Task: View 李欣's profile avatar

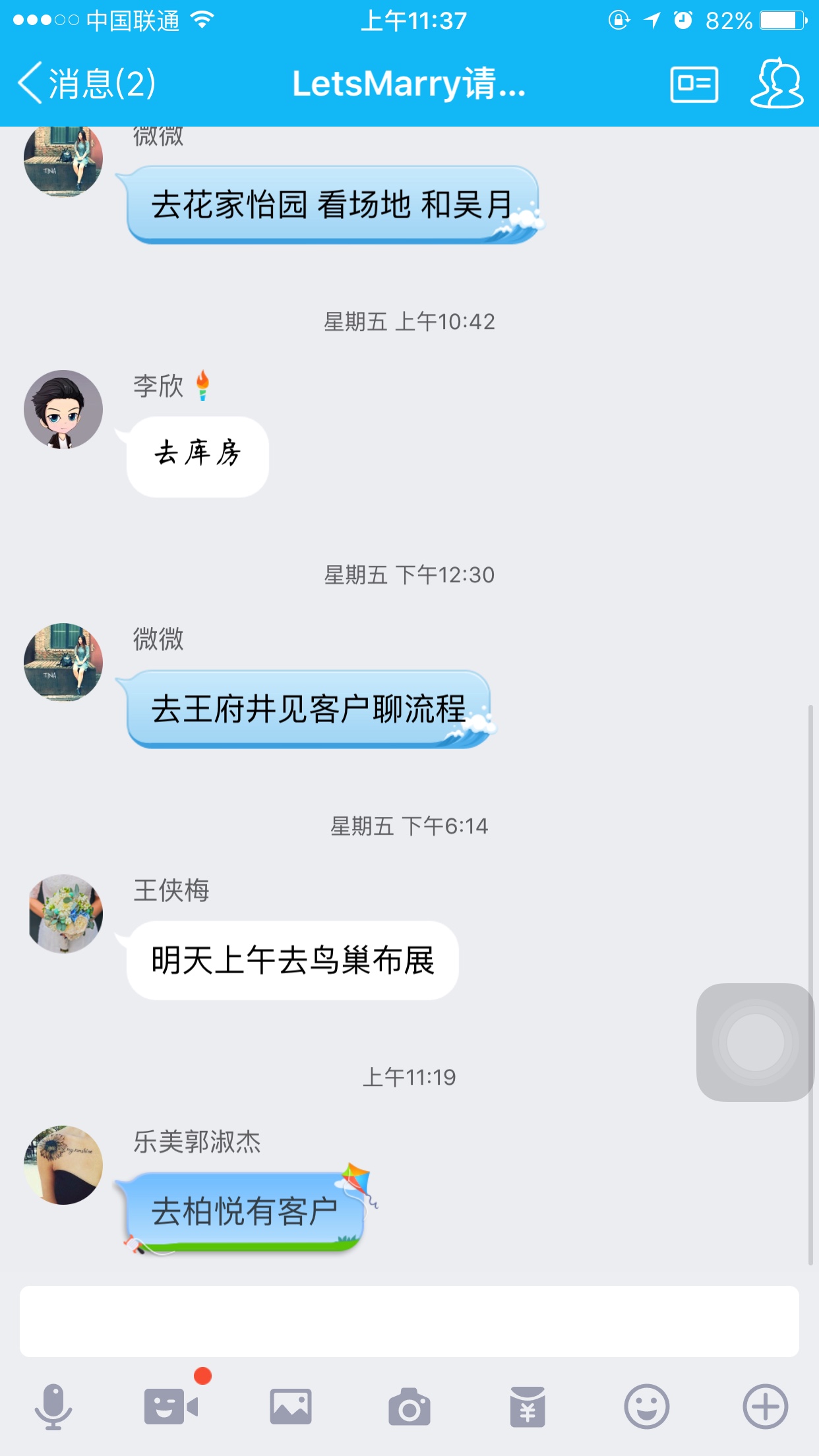Action: 63,409
